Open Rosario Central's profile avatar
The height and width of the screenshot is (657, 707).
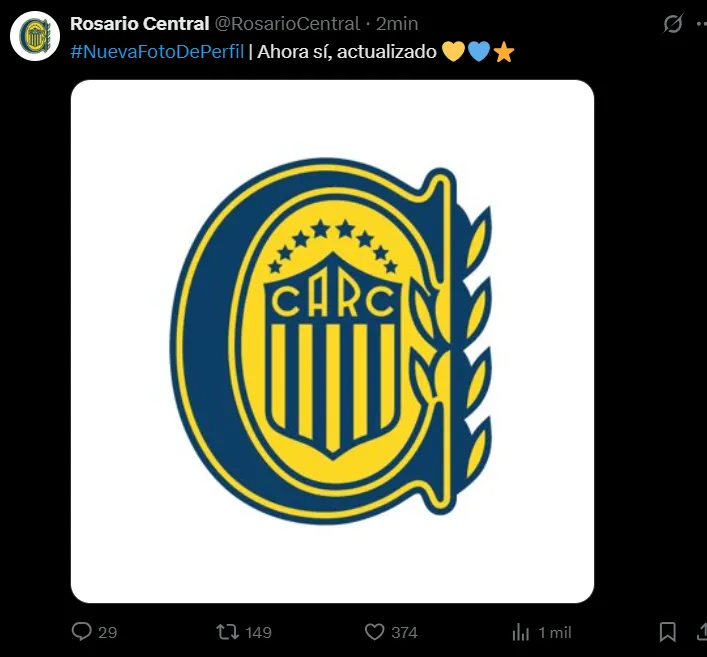click(35, 36)
